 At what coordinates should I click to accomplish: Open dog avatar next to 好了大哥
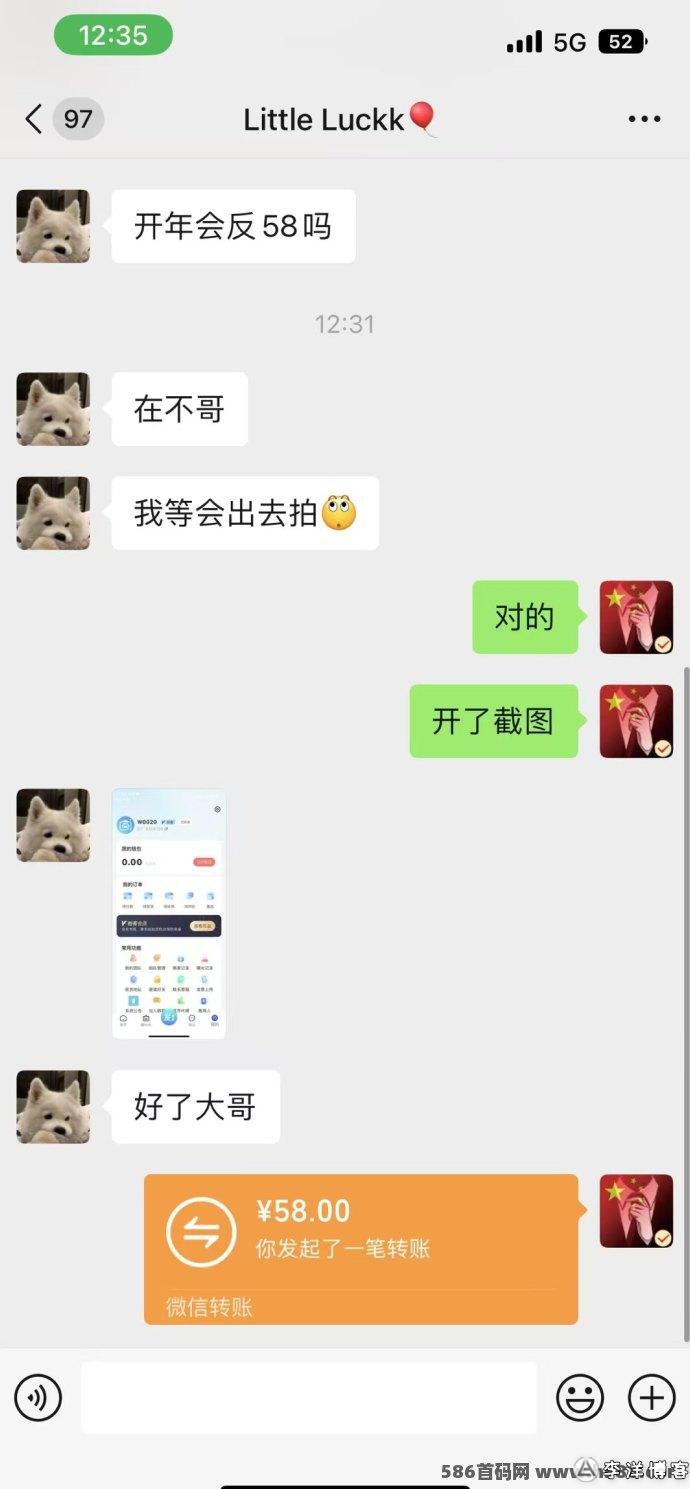53,1107
